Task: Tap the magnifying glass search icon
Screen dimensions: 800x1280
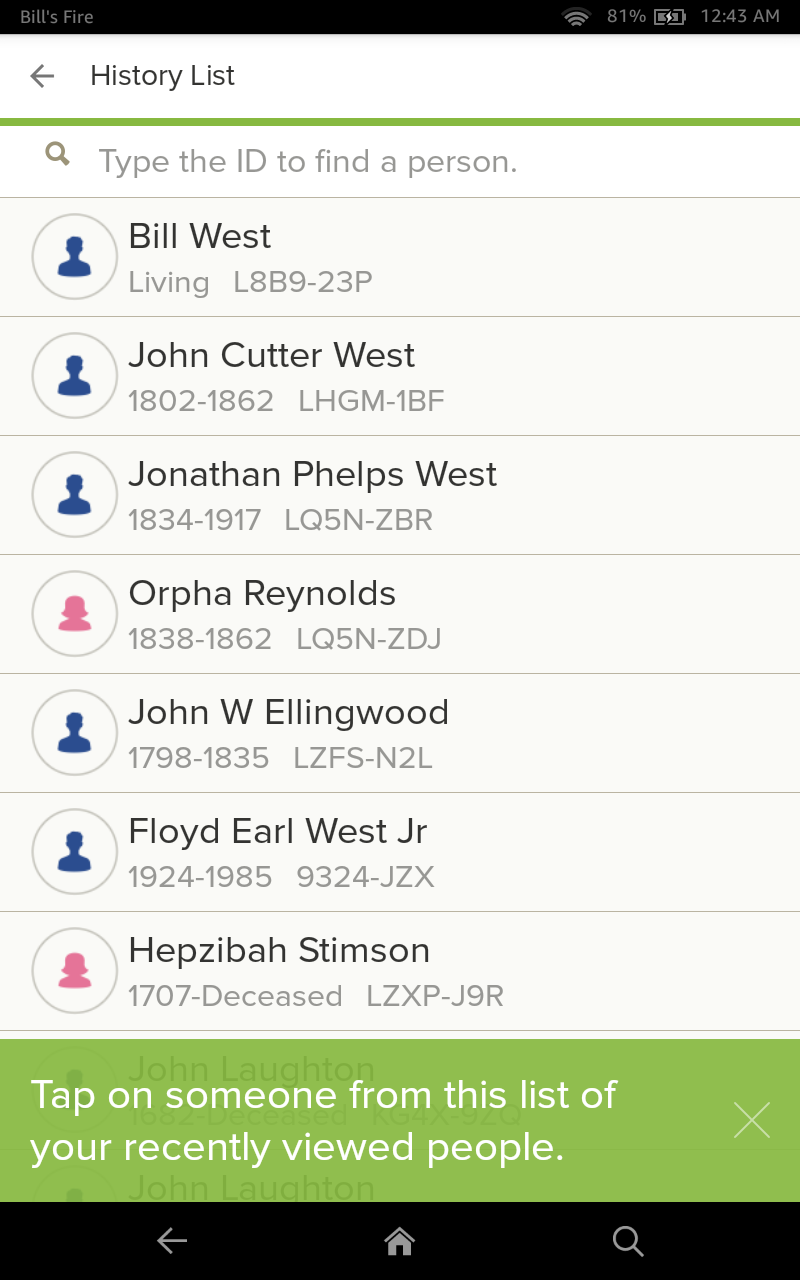Action: point(57,154)
